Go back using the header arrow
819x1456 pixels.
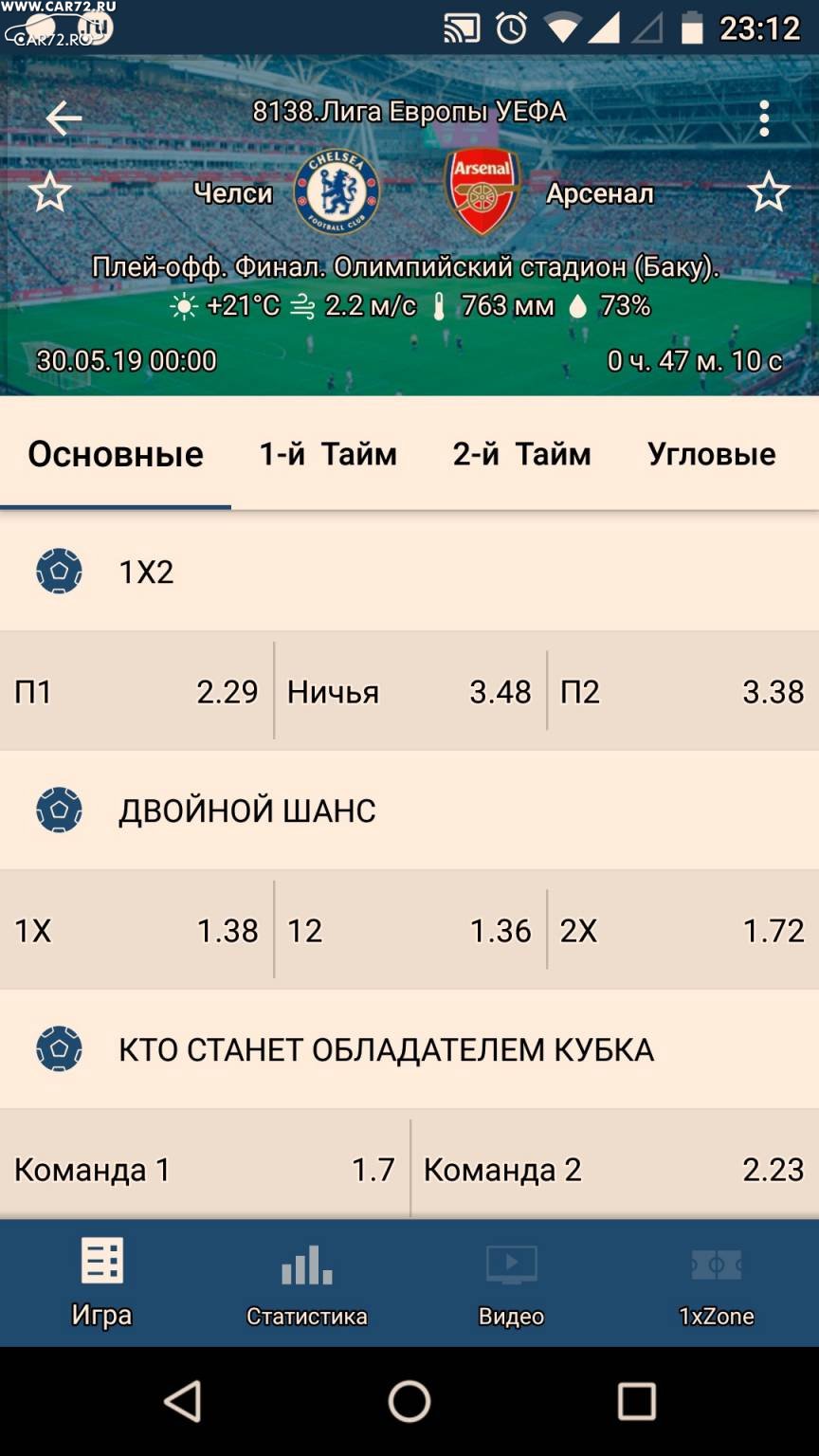point(64,118)
